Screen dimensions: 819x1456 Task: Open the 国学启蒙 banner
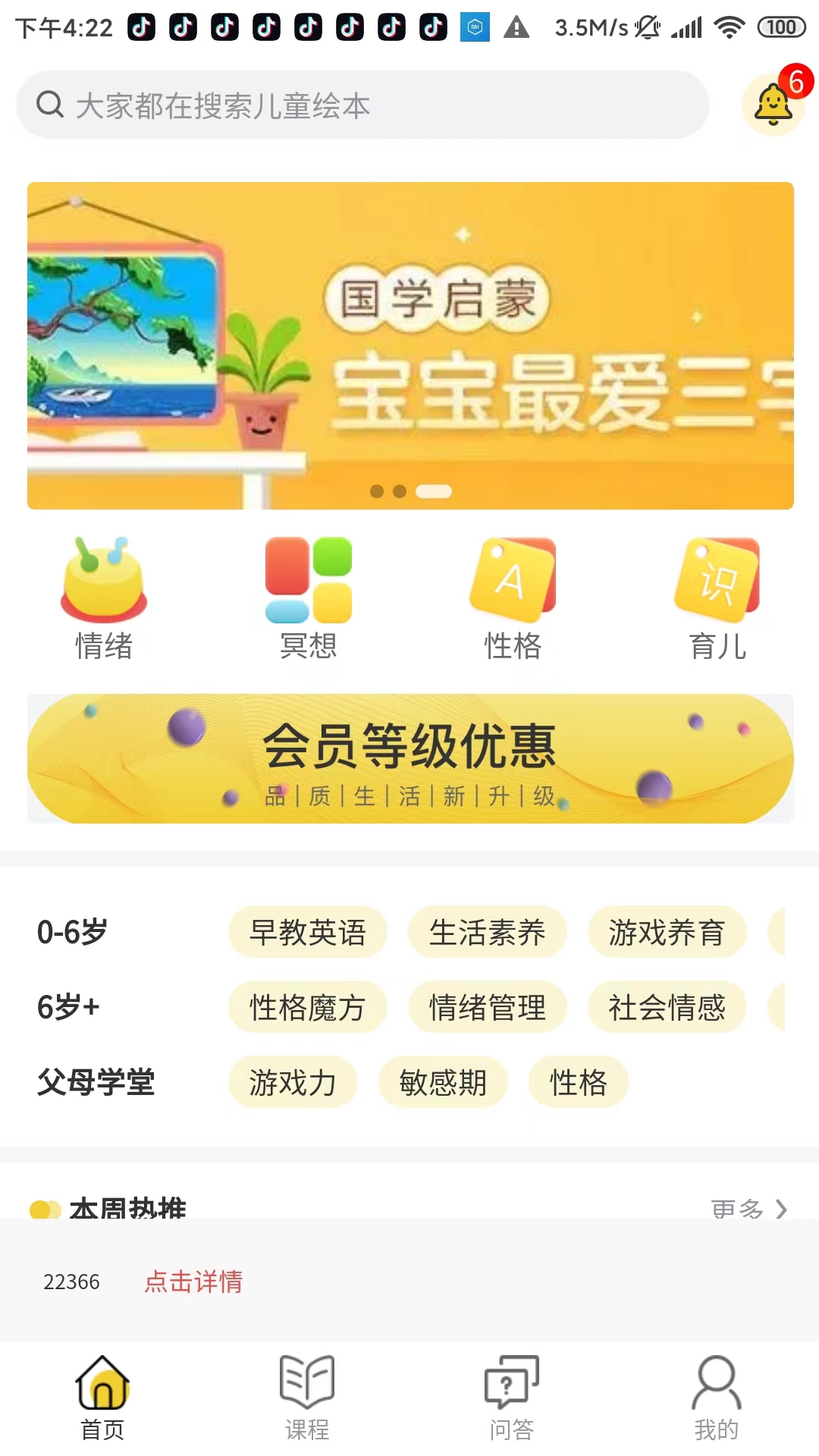tap(410, 345)
